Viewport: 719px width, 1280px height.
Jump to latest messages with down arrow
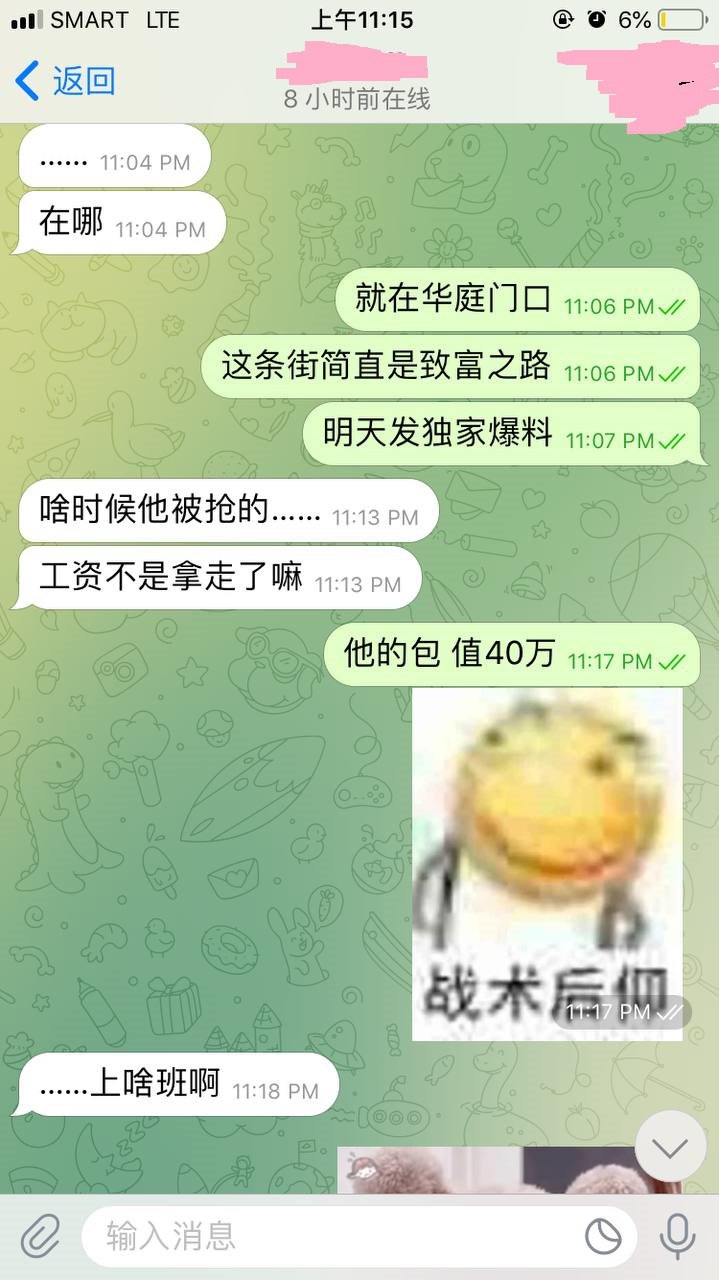670,1146
